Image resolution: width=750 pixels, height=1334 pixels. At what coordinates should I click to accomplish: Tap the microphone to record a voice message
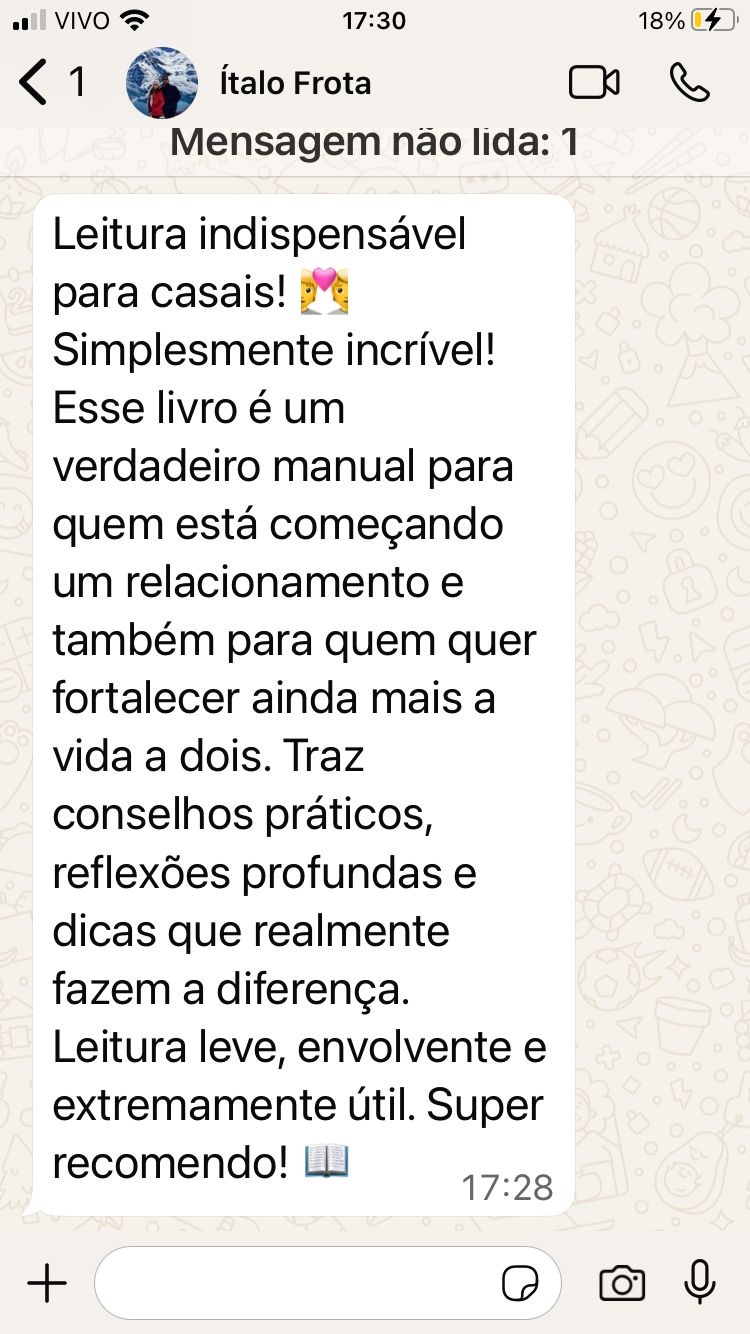700,1283
